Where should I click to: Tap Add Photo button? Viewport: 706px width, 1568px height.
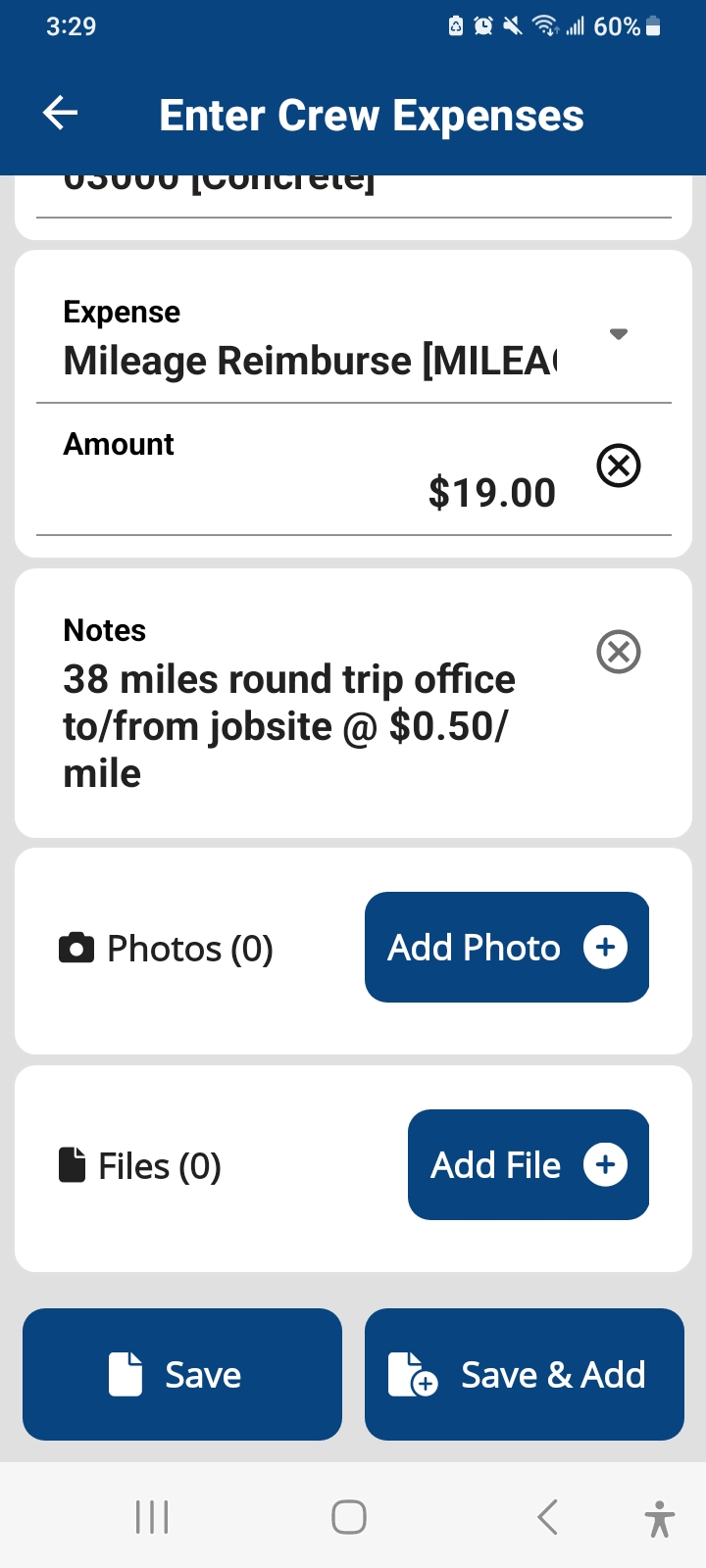[x=507, y=947]
